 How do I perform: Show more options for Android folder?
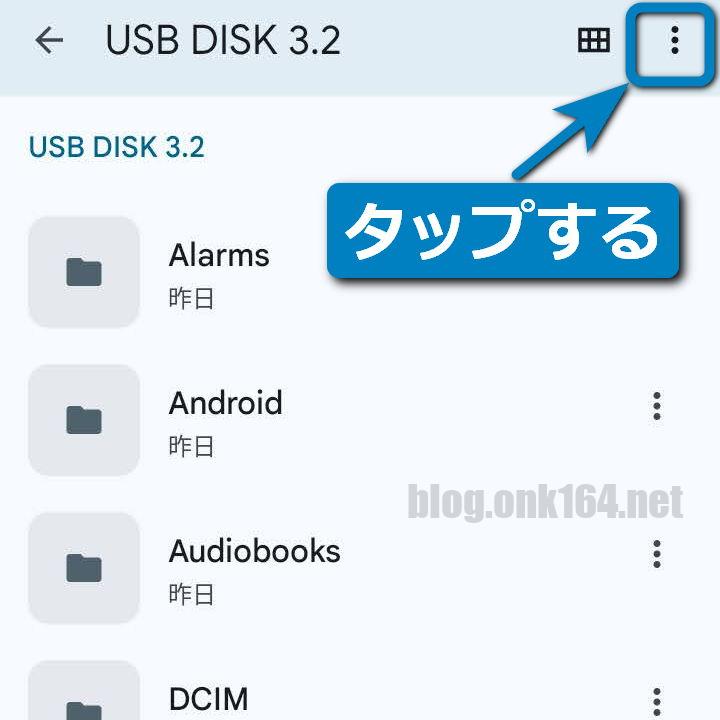point(657,405)
